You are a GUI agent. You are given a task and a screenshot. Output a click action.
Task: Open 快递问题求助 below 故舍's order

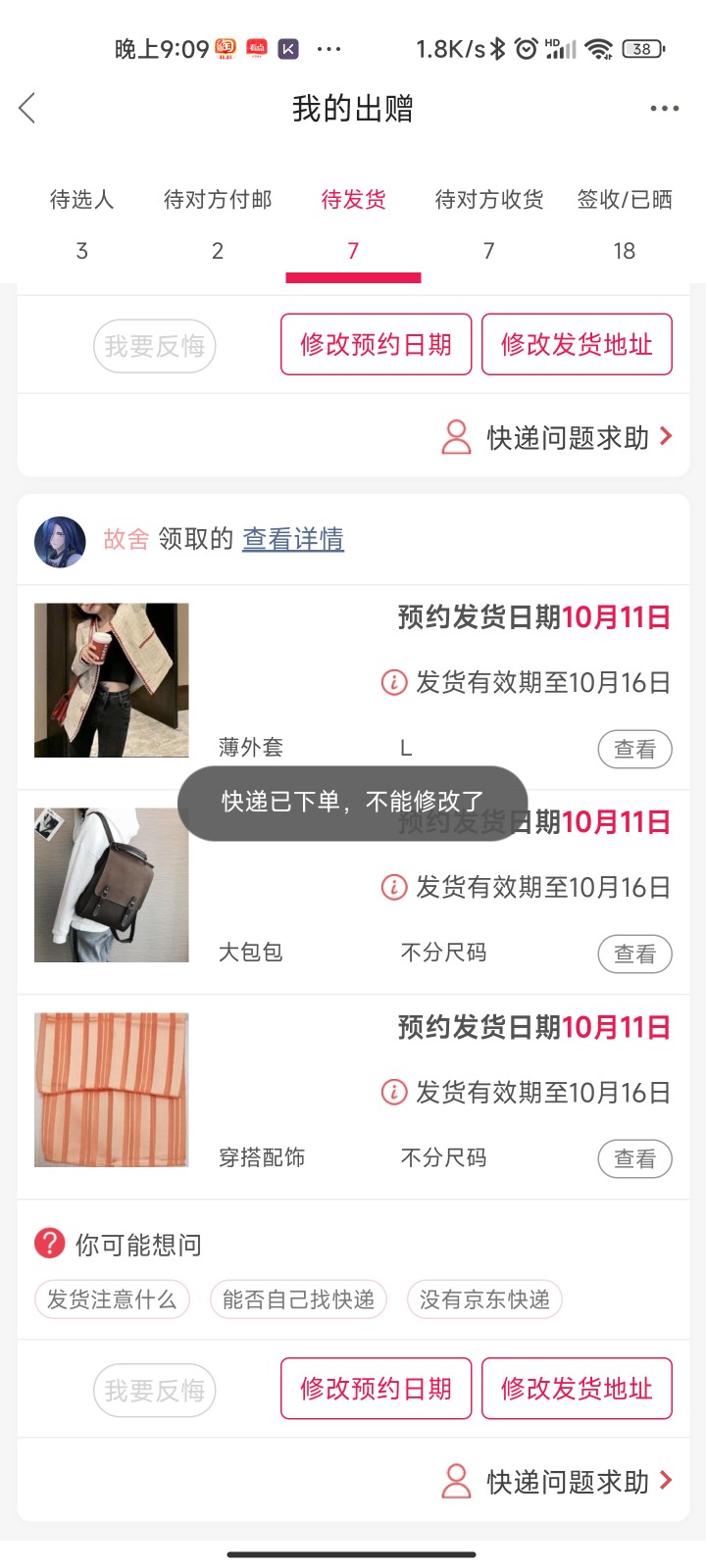[557, 1481]
